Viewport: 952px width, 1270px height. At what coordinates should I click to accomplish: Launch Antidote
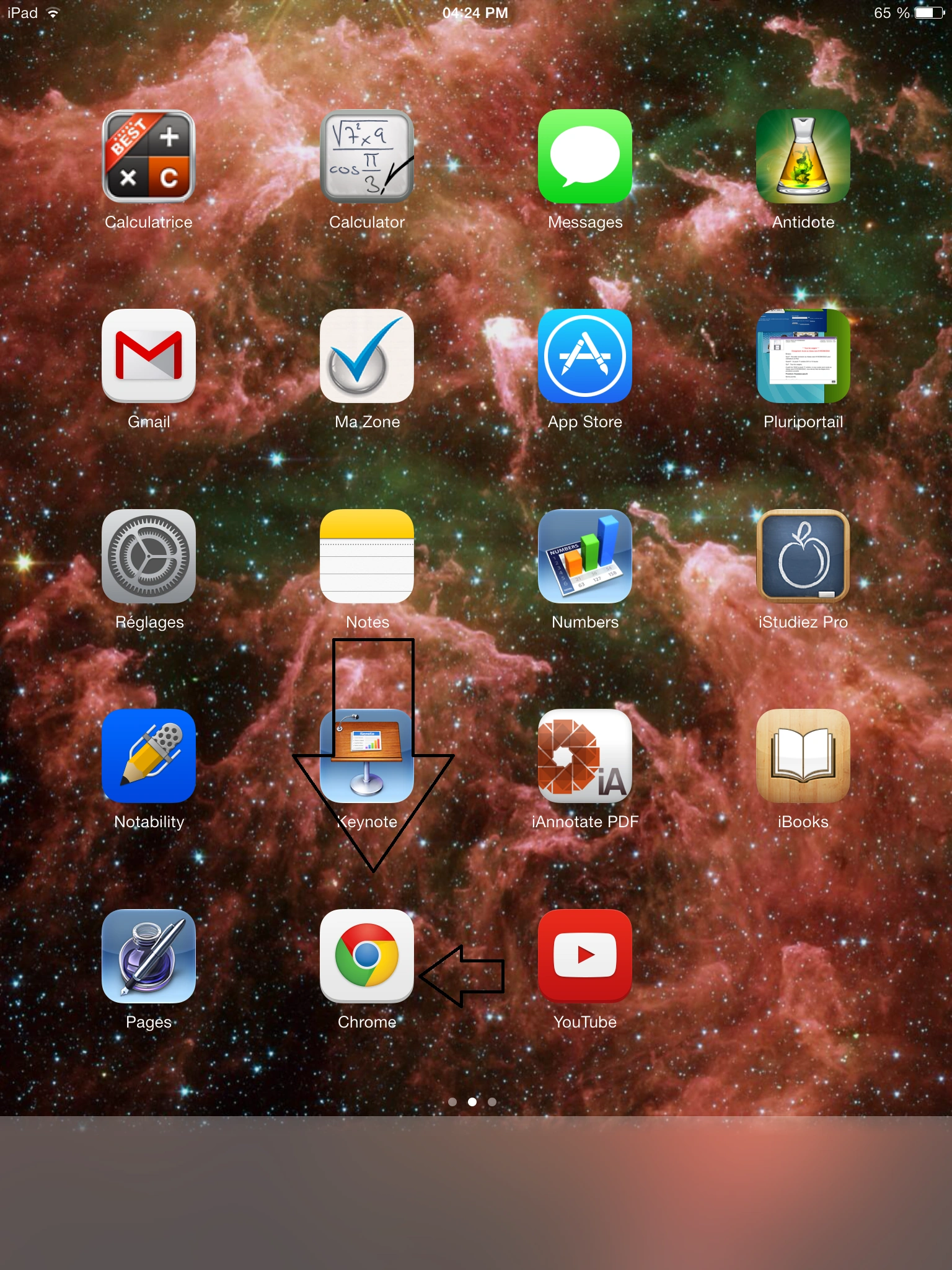pos(803,156)
